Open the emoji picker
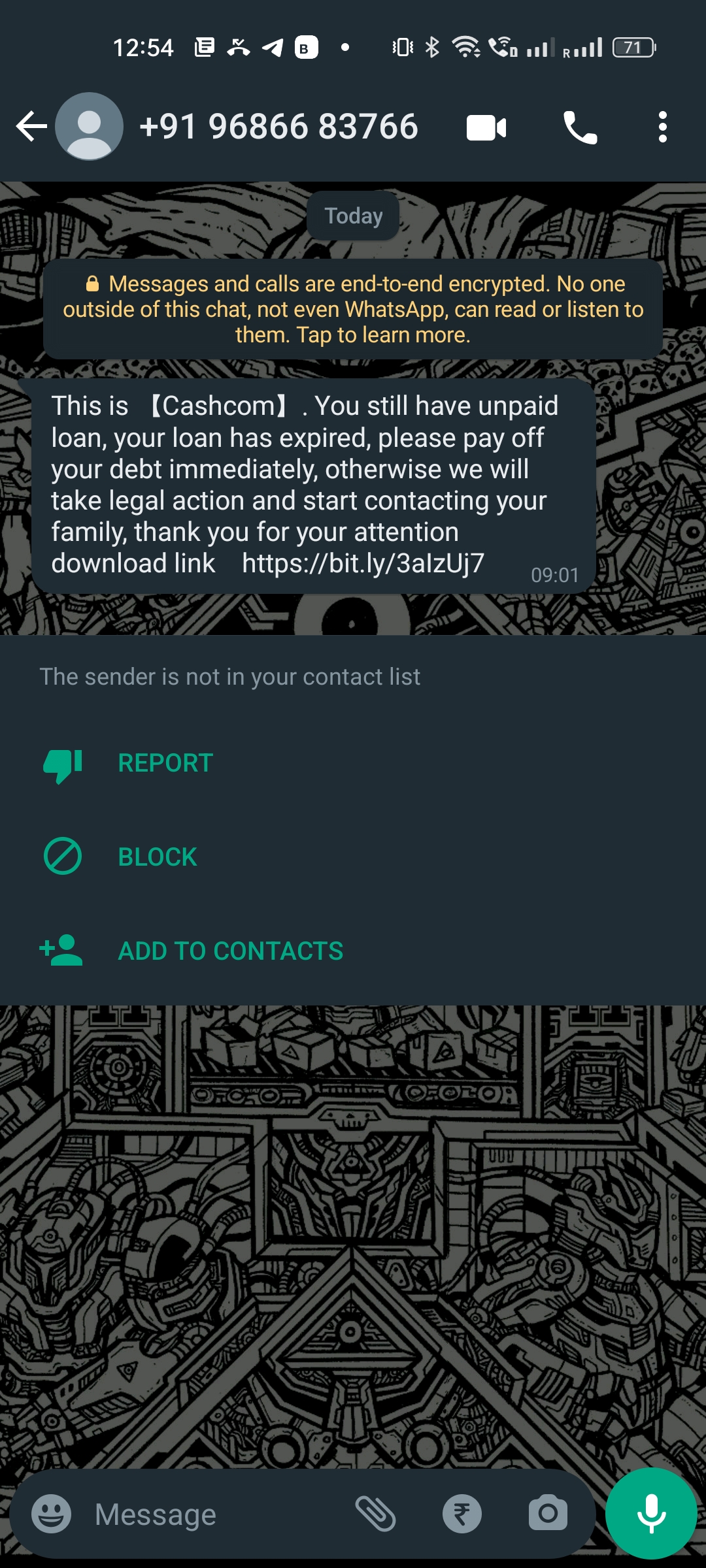 pos(52,1514)
